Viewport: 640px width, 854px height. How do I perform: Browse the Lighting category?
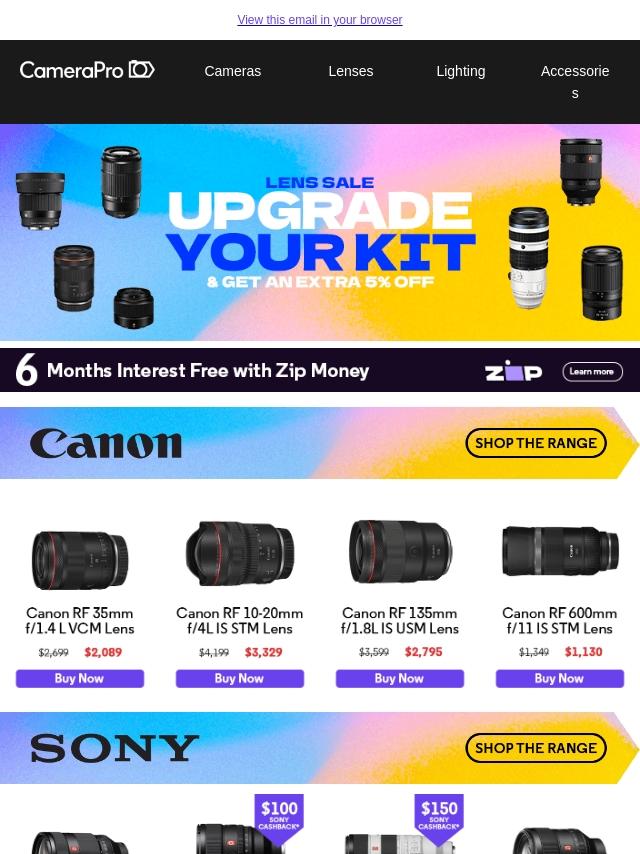(x=460, y=71)
